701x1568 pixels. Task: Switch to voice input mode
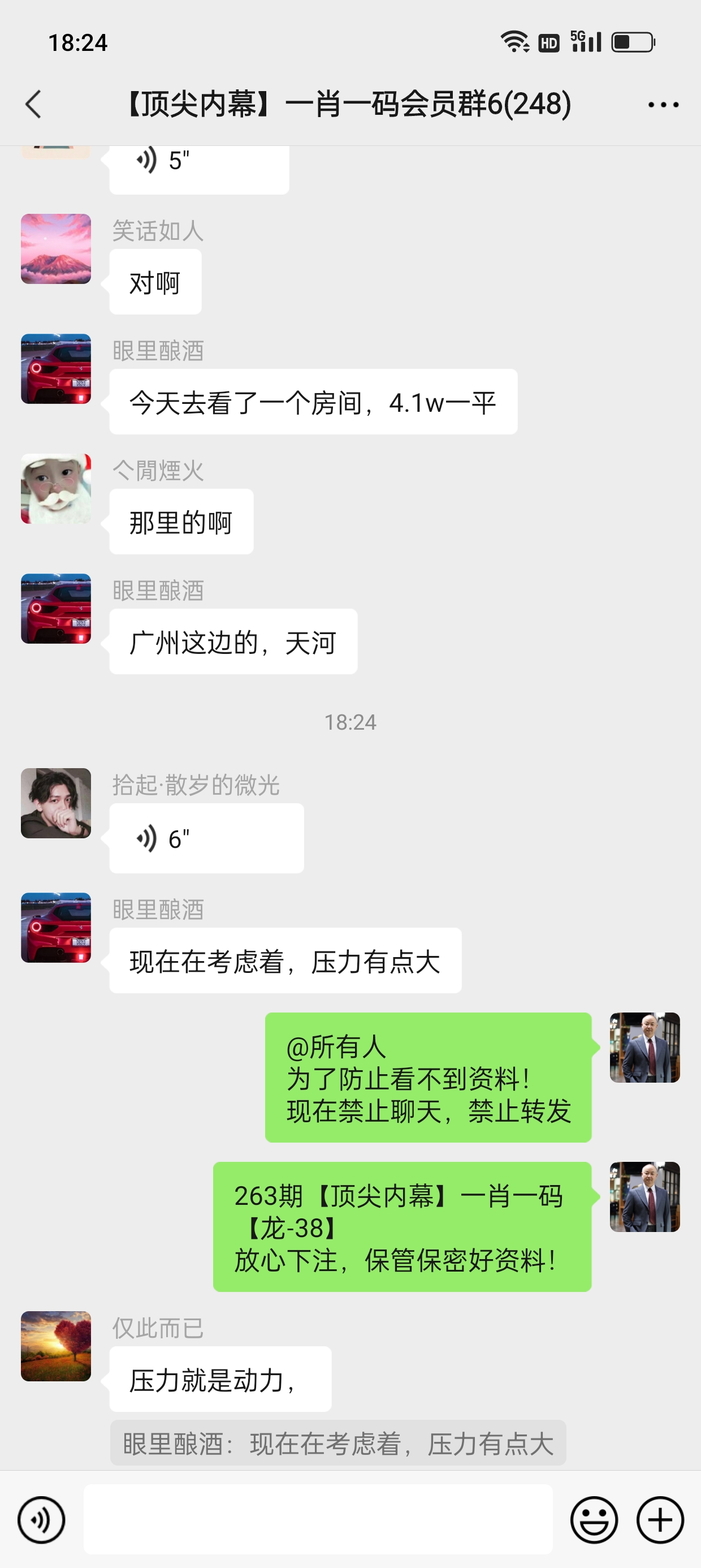(x=41, y=1519)
